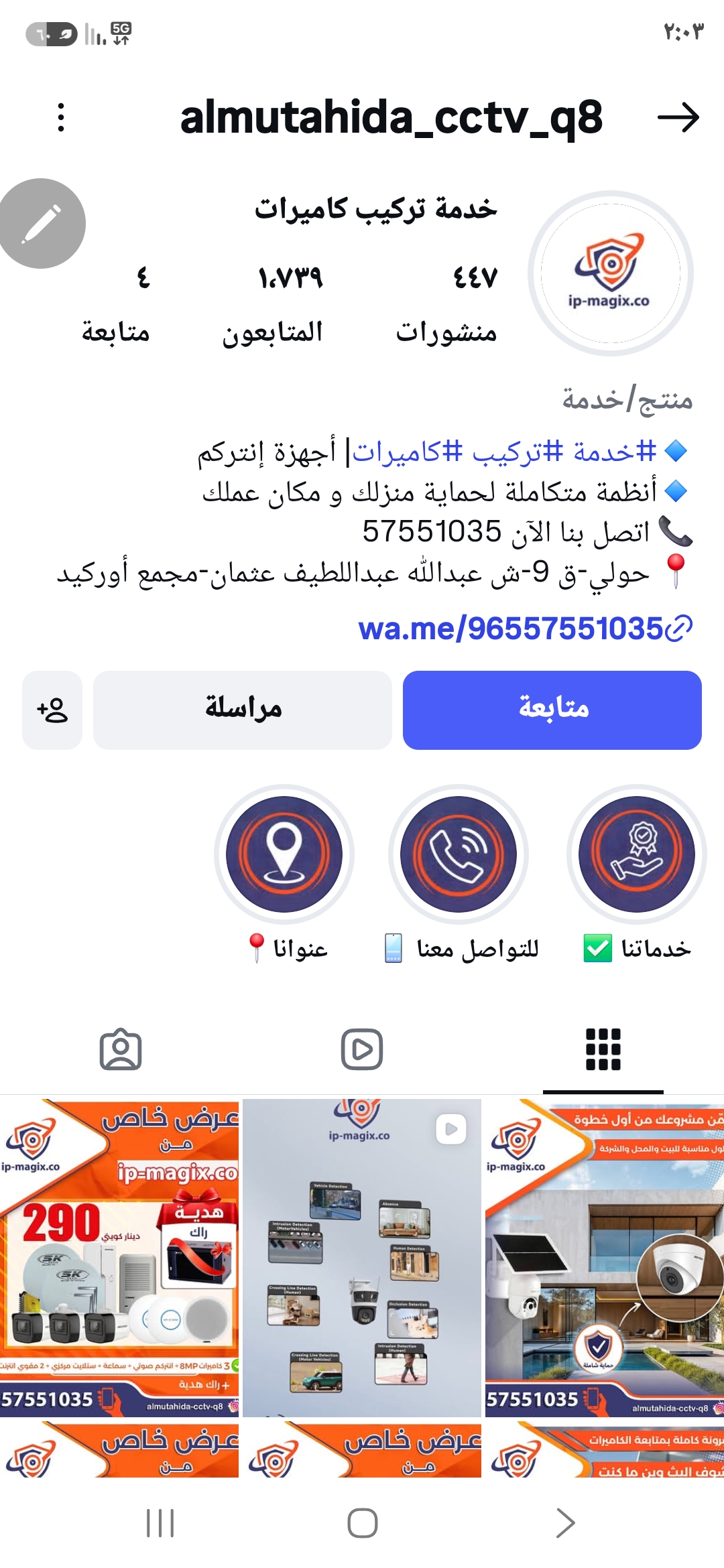The image size is (724, 1568).
Task: Open suggested accounts add-person button
Action: pos(52,710)
